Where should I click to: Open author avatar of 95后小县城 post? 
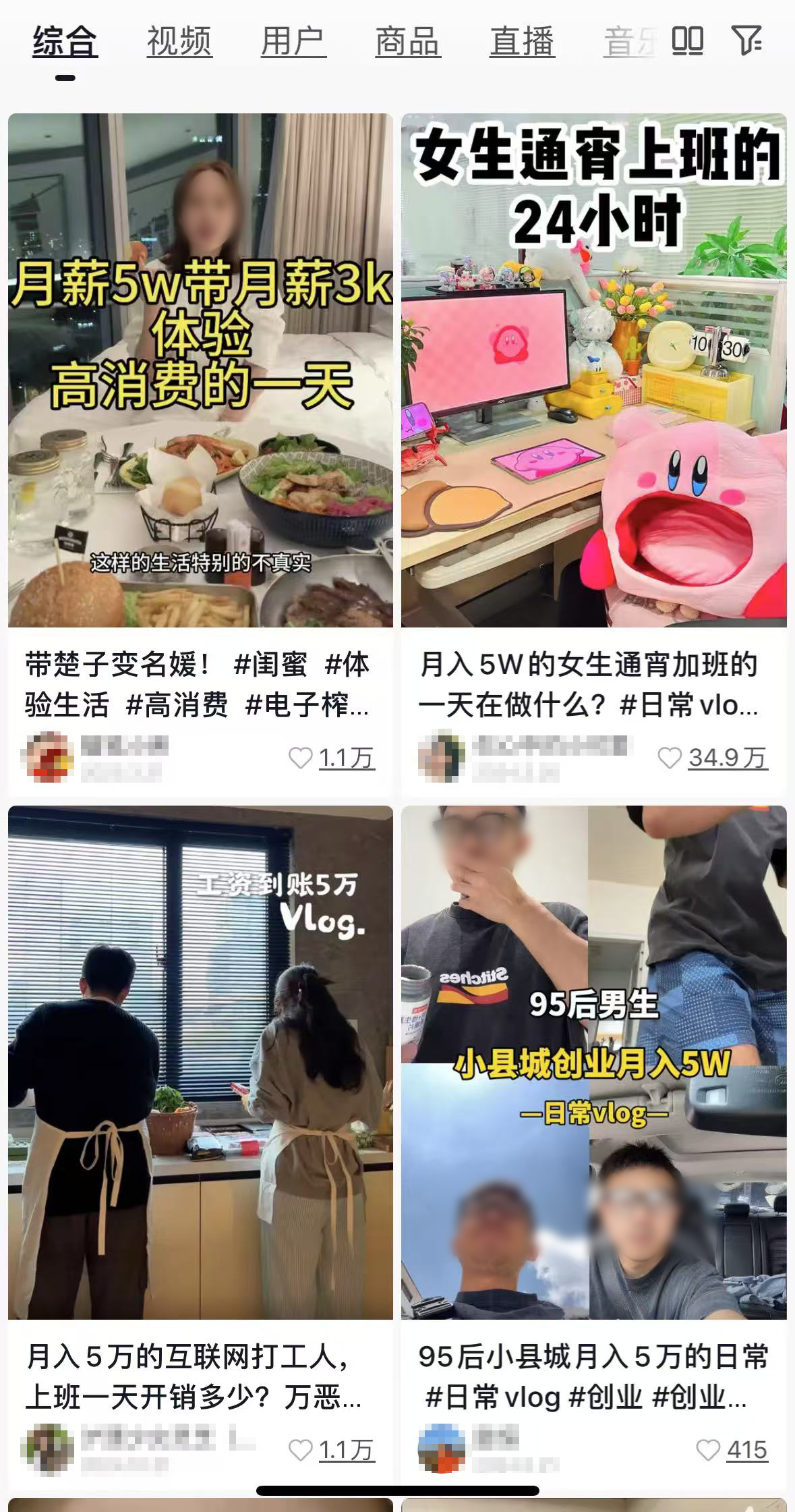(x=442, y=1450)
